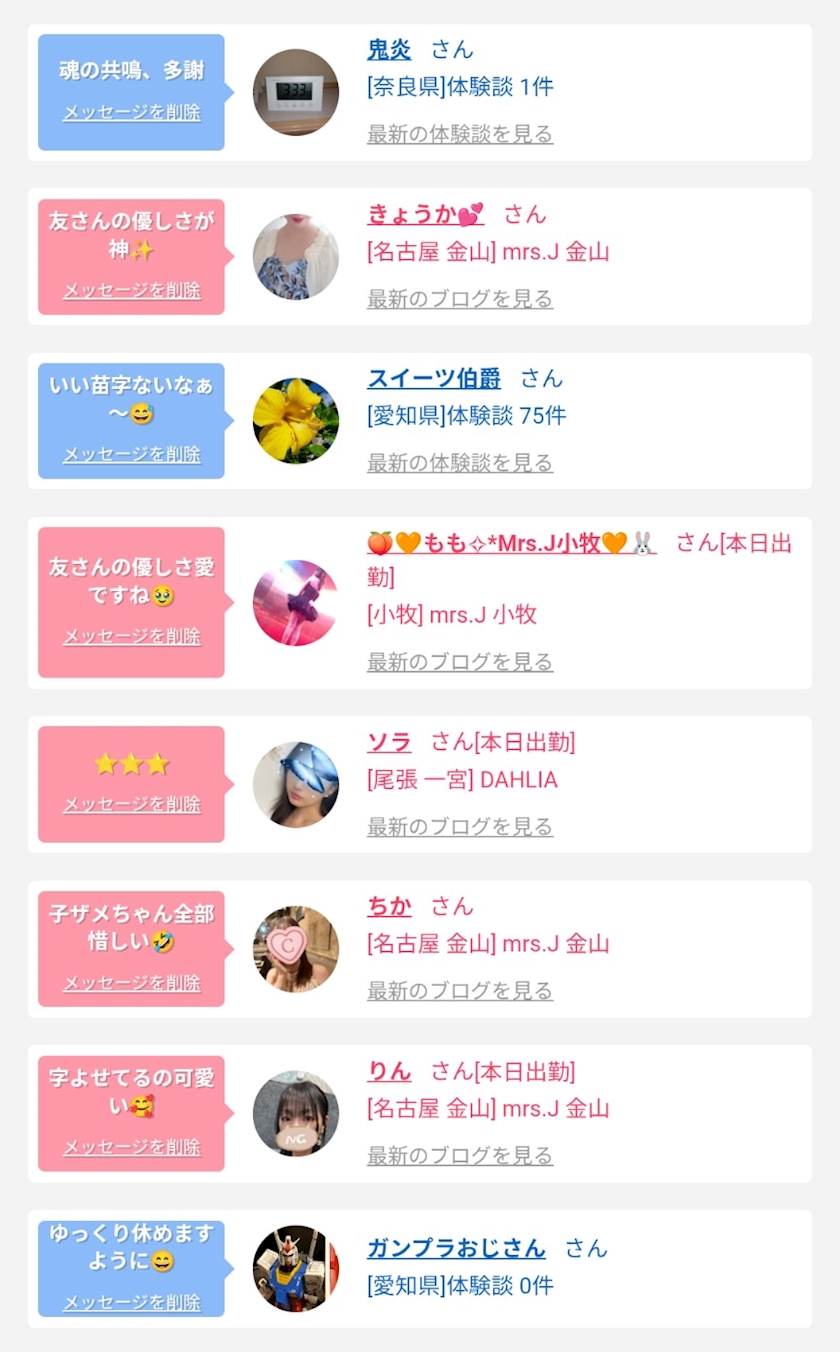Image resolution: width=840 pixels, height=1352 pixels.
Task: Delete the message sent to 鬼炎
Action: click(132, 113)
